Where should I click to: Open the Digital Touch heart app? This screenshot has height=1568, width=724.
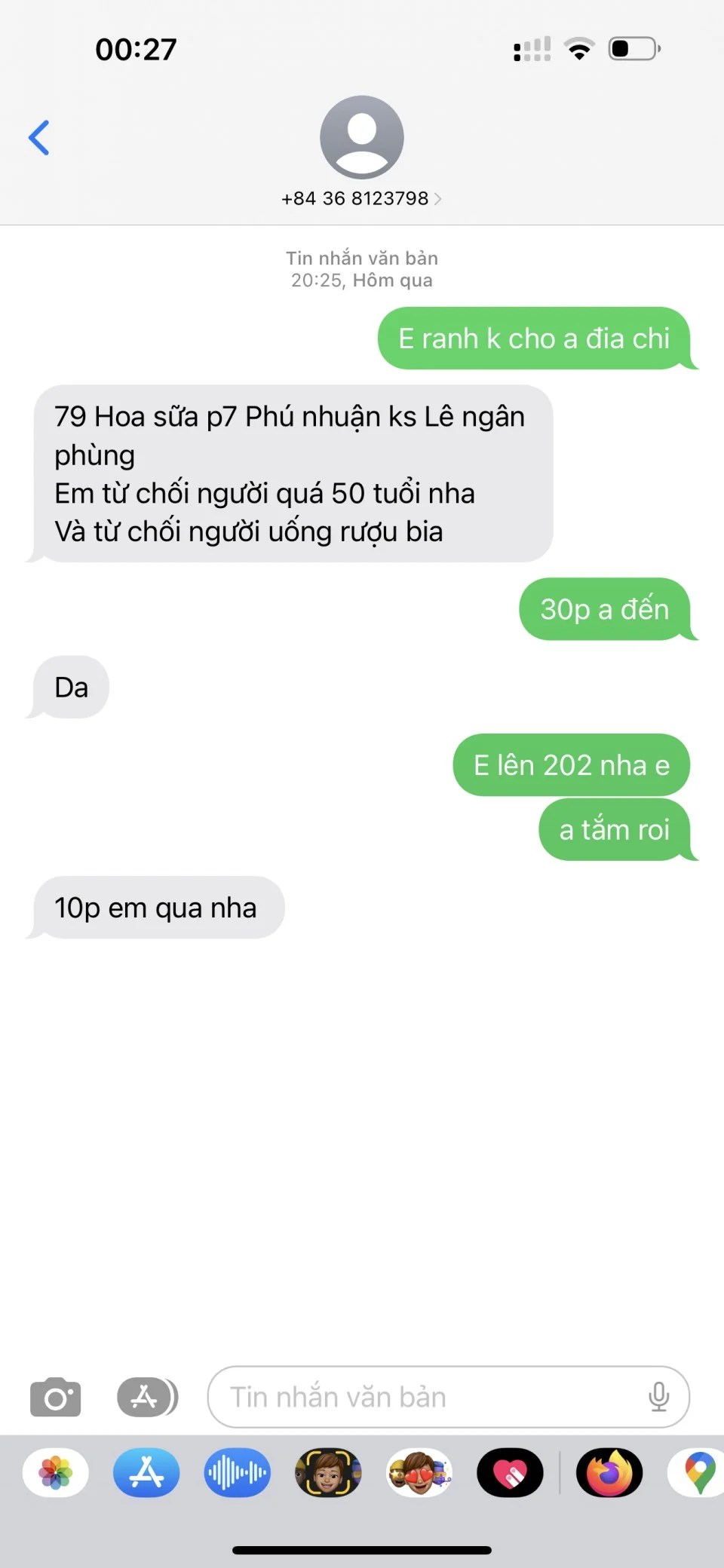(510, 1472)
